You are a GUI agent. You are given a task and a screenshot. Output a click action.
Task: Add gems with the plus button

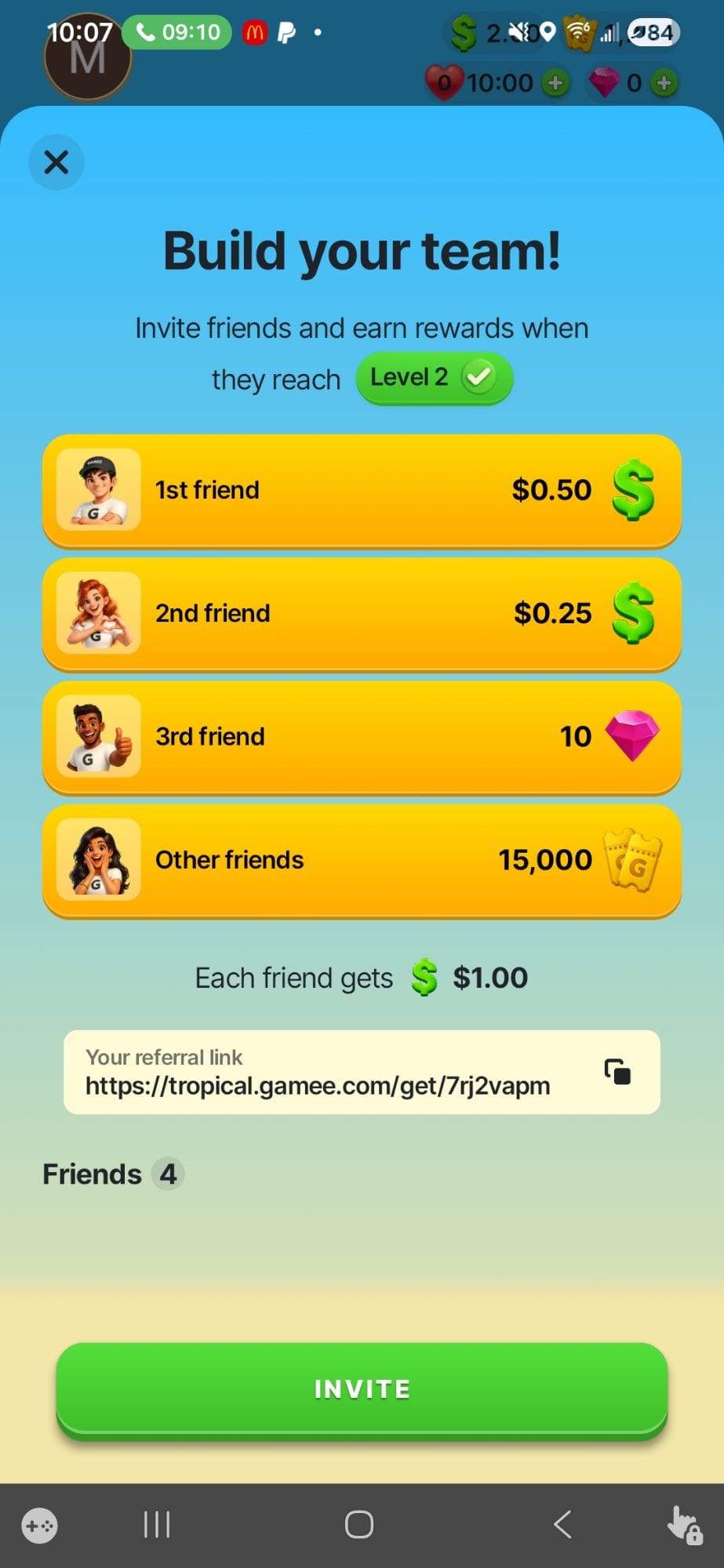point(665,82)
